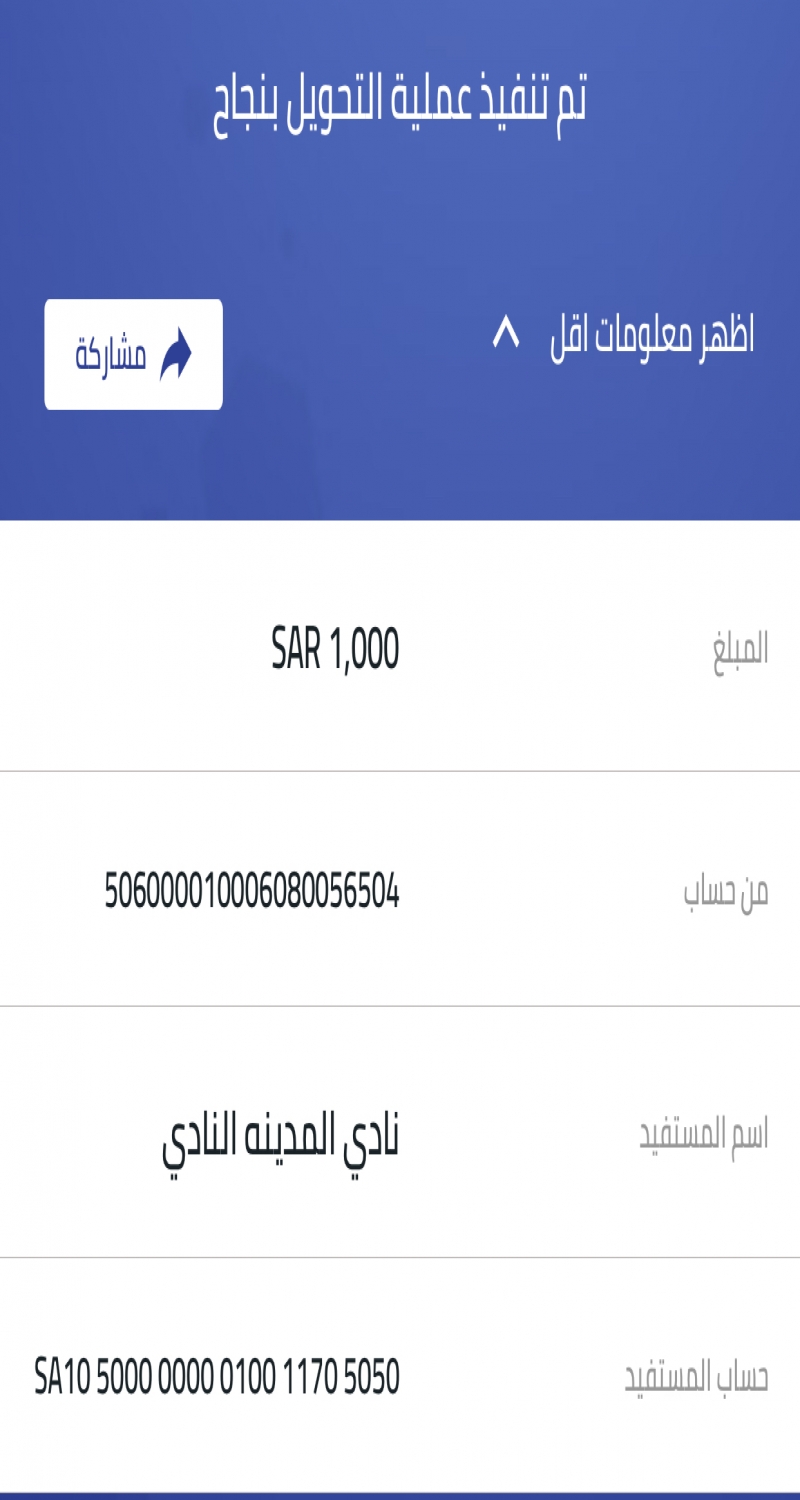The height and width of the screenshot is (1500, 800).
Task: Collapse details with اظهر معلومات اقل
Action: click(x=624, y=336)
